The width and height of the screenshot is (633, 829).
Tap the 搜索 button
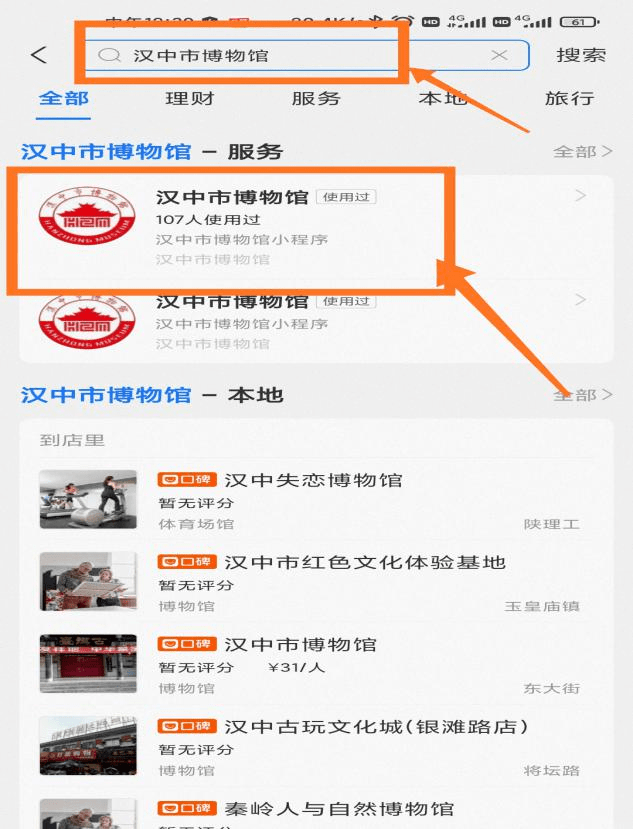581,55
